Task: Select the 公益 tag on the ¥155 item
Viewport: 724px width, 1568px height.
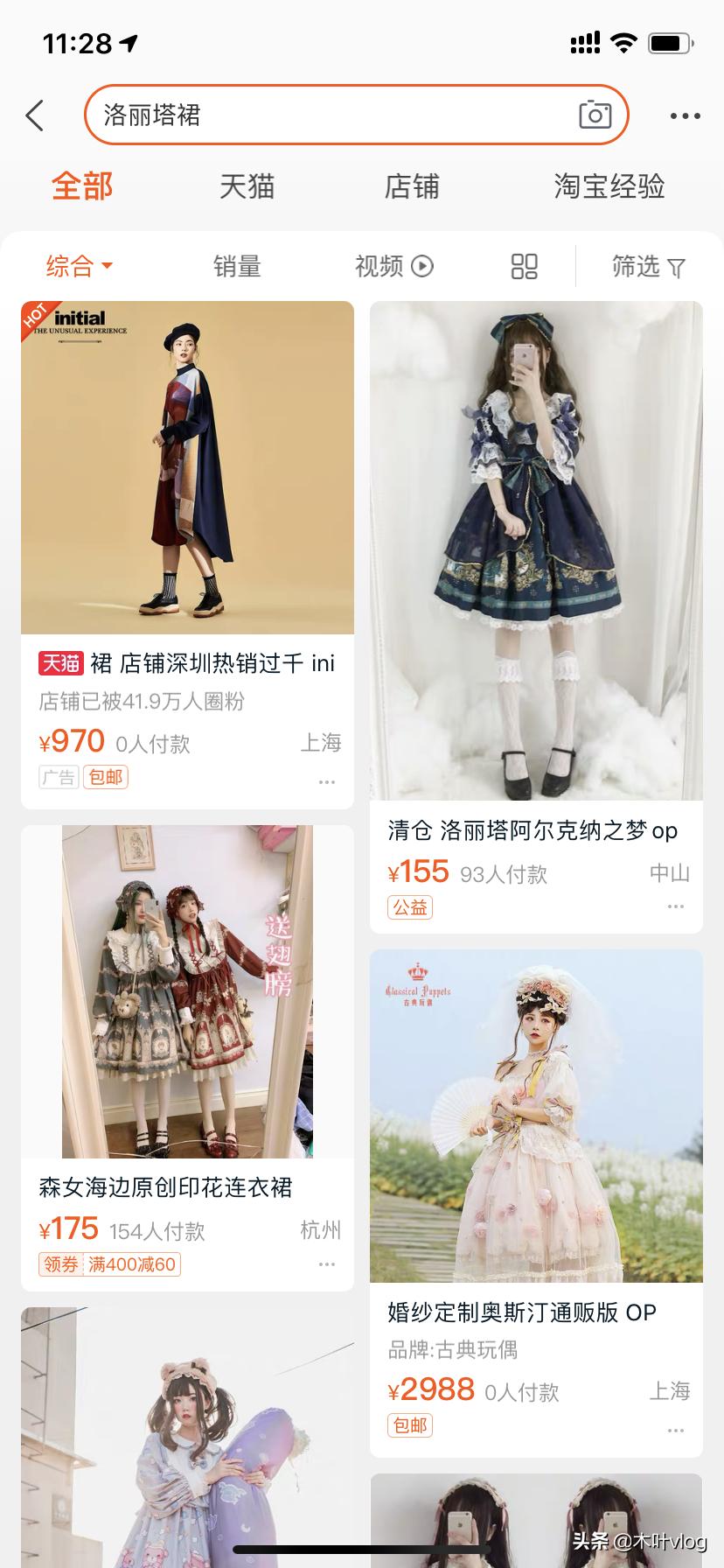Action: 410,908
